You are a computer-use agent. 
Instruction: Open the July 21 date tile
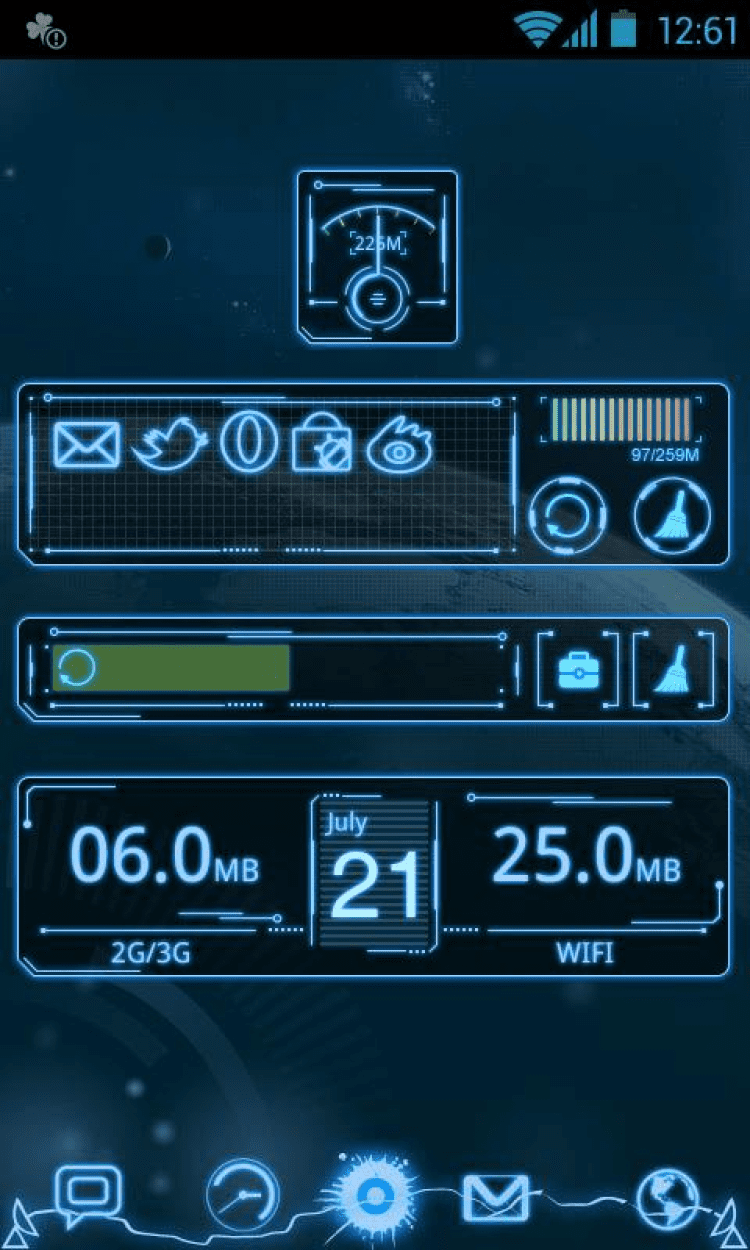coord(375,872)
